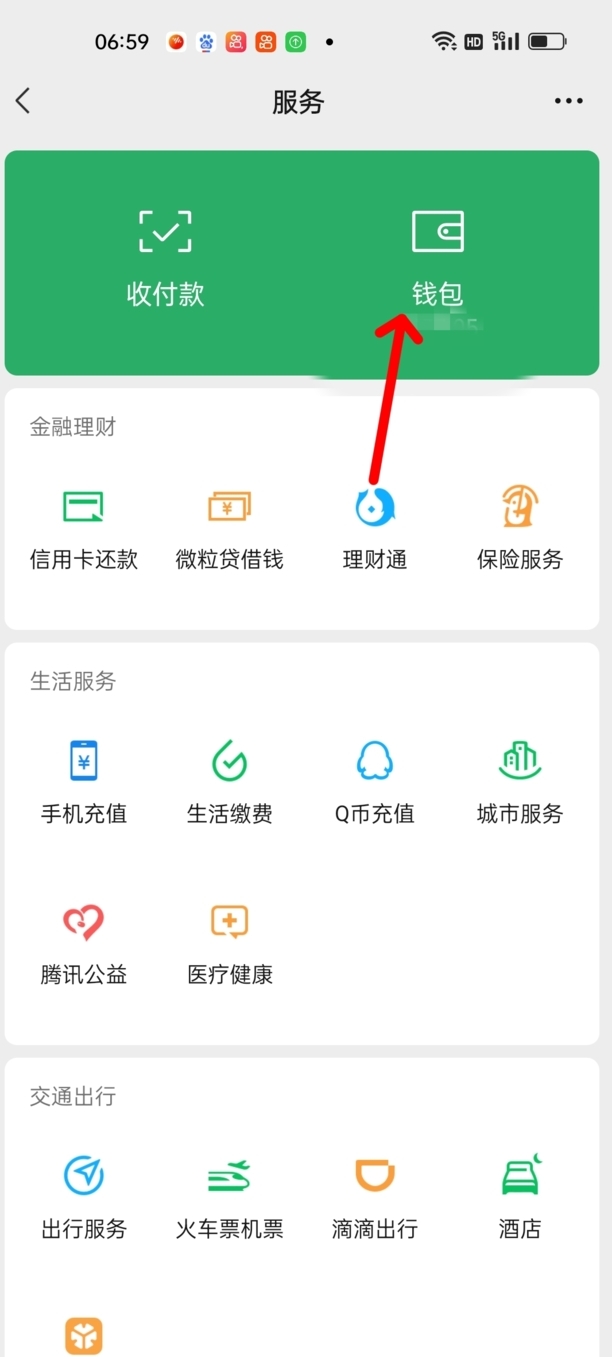Open 腾讯公益
Image resolution: width=612 pixels, height=1357 pixels.
[84, 943]
